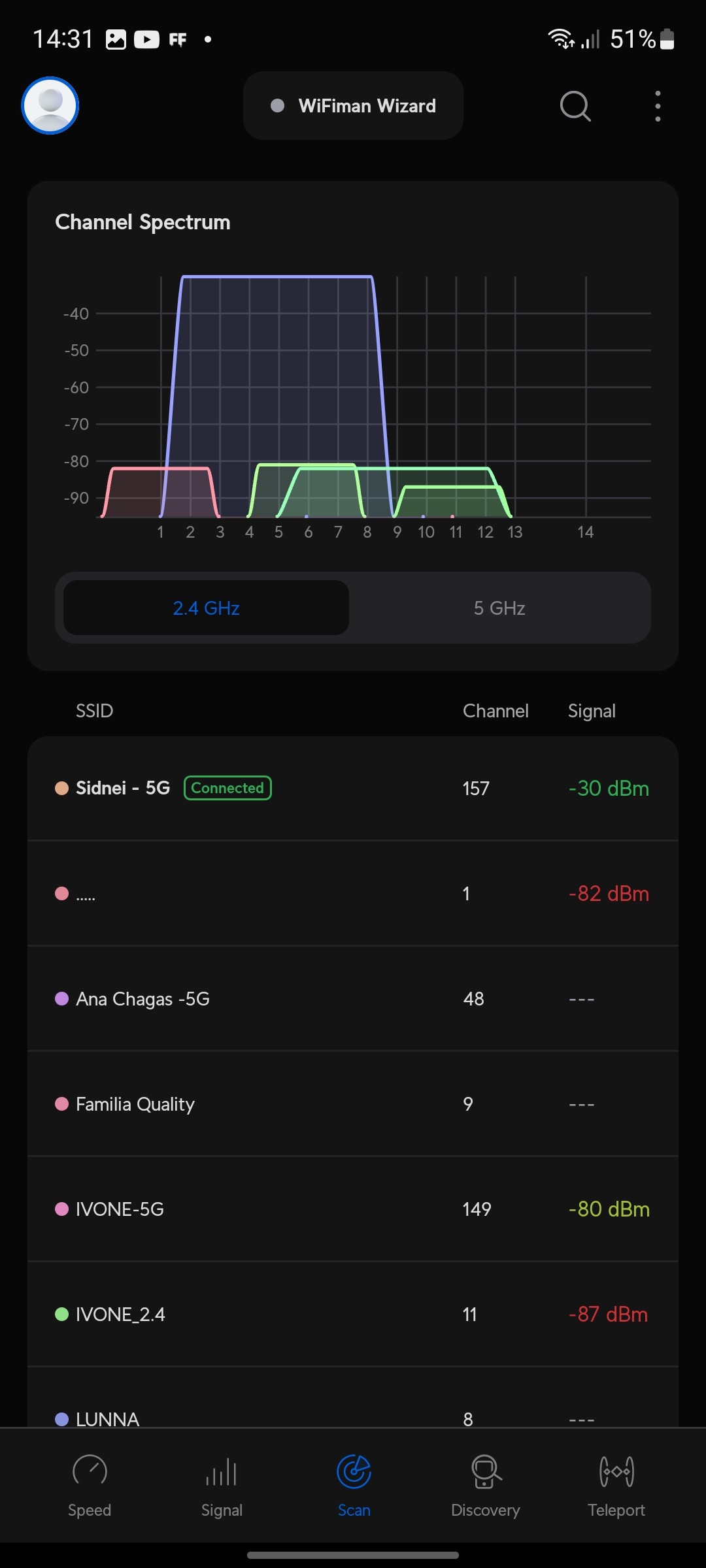706x1568 pixels.
Task: Select the 2.4 GHz band
Action: [x=206, y=608]
